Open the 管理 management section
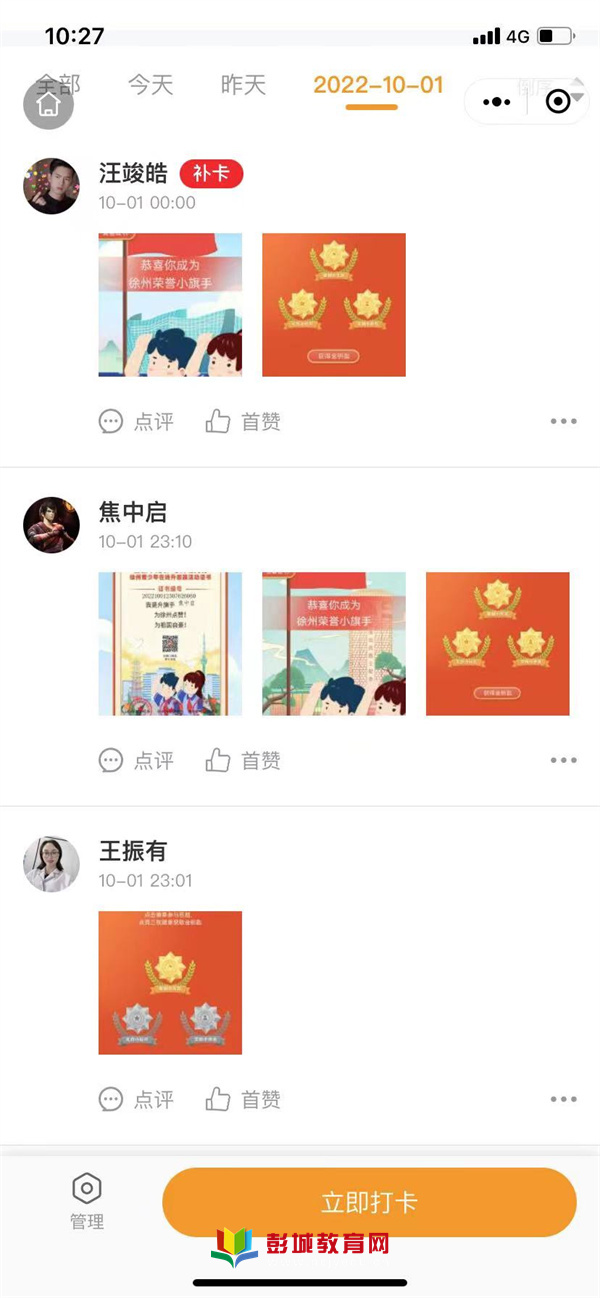600x1298 pixels. (87, 1202)
